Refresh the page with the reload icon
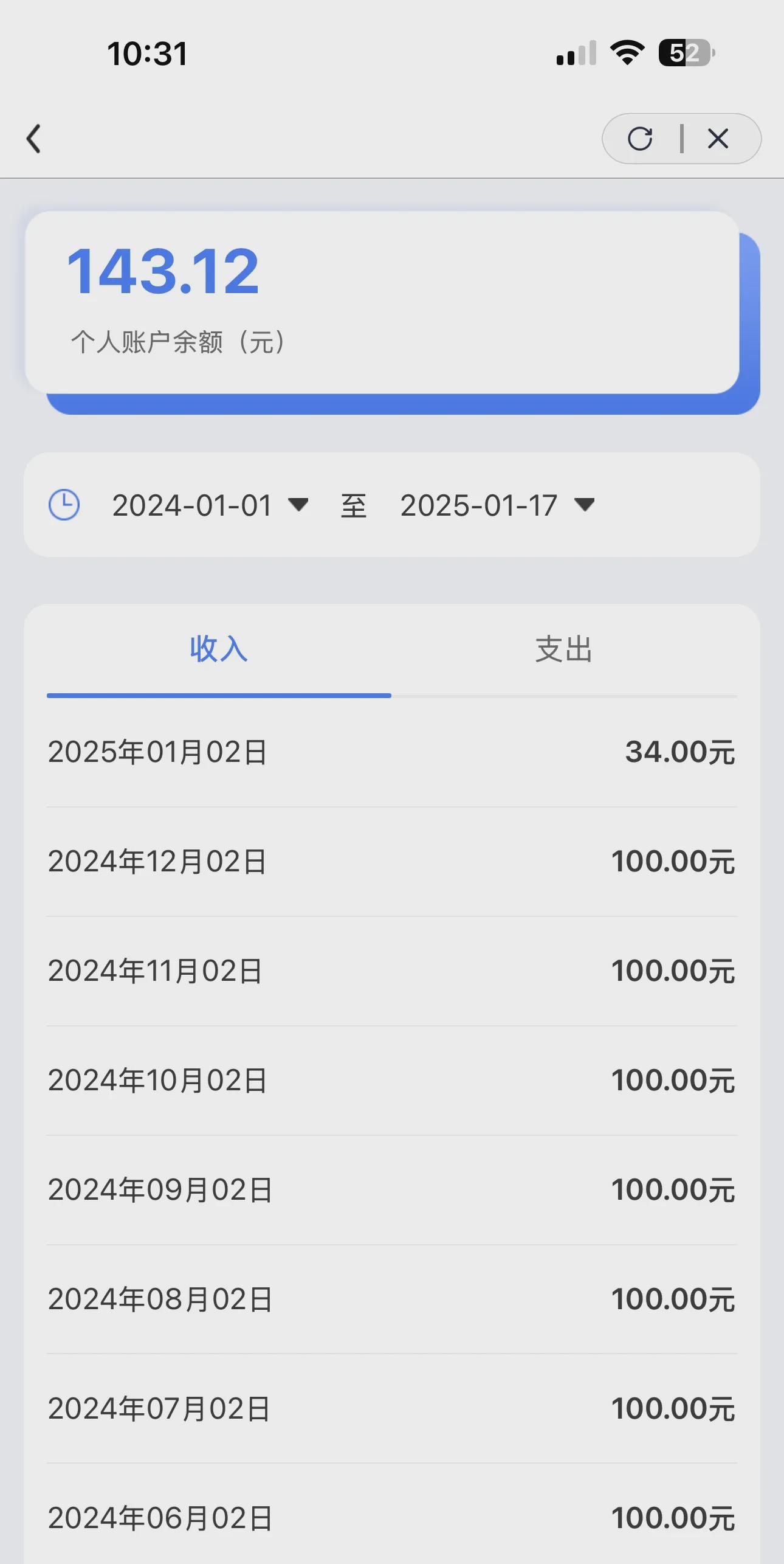 click(x=641, y=139)
